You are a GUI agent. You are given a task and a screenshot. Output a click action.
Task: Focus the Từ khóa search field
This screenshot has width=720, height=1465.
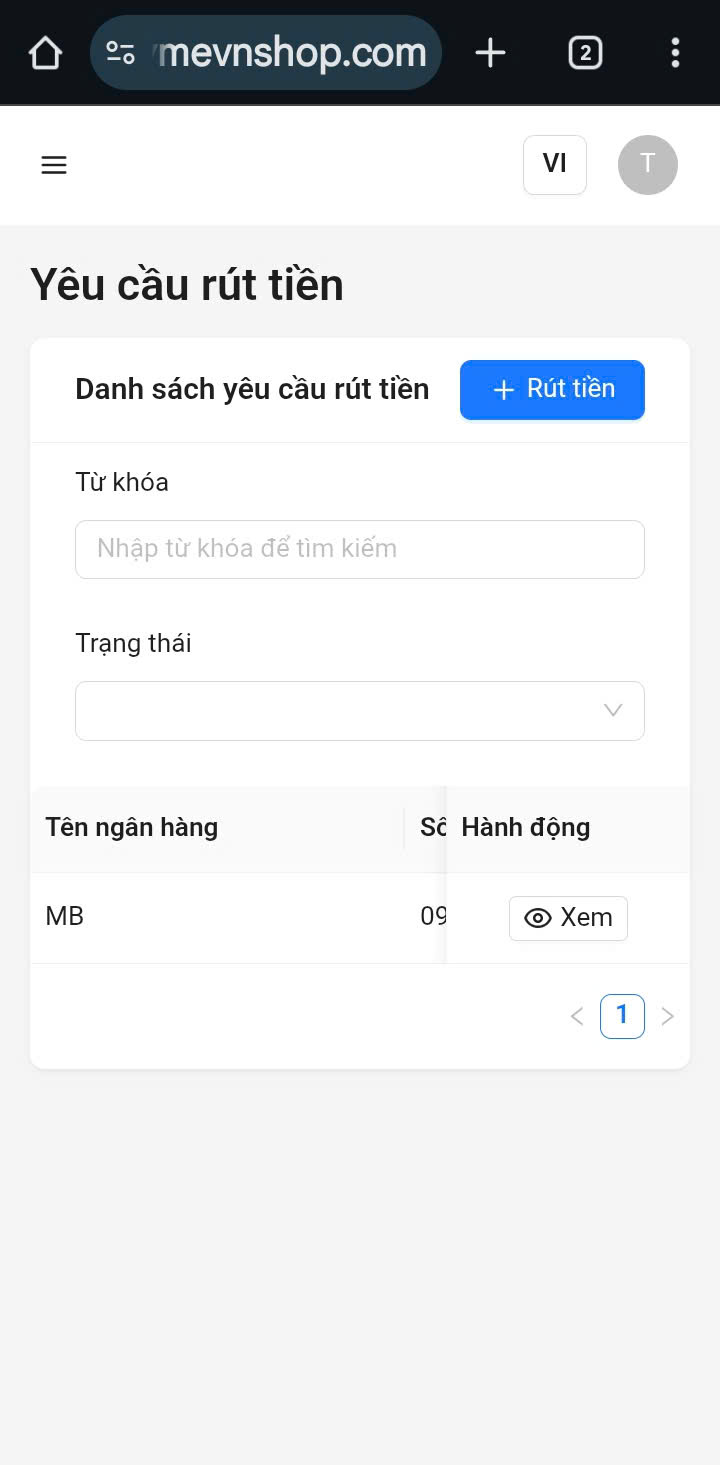coord(360,549)
